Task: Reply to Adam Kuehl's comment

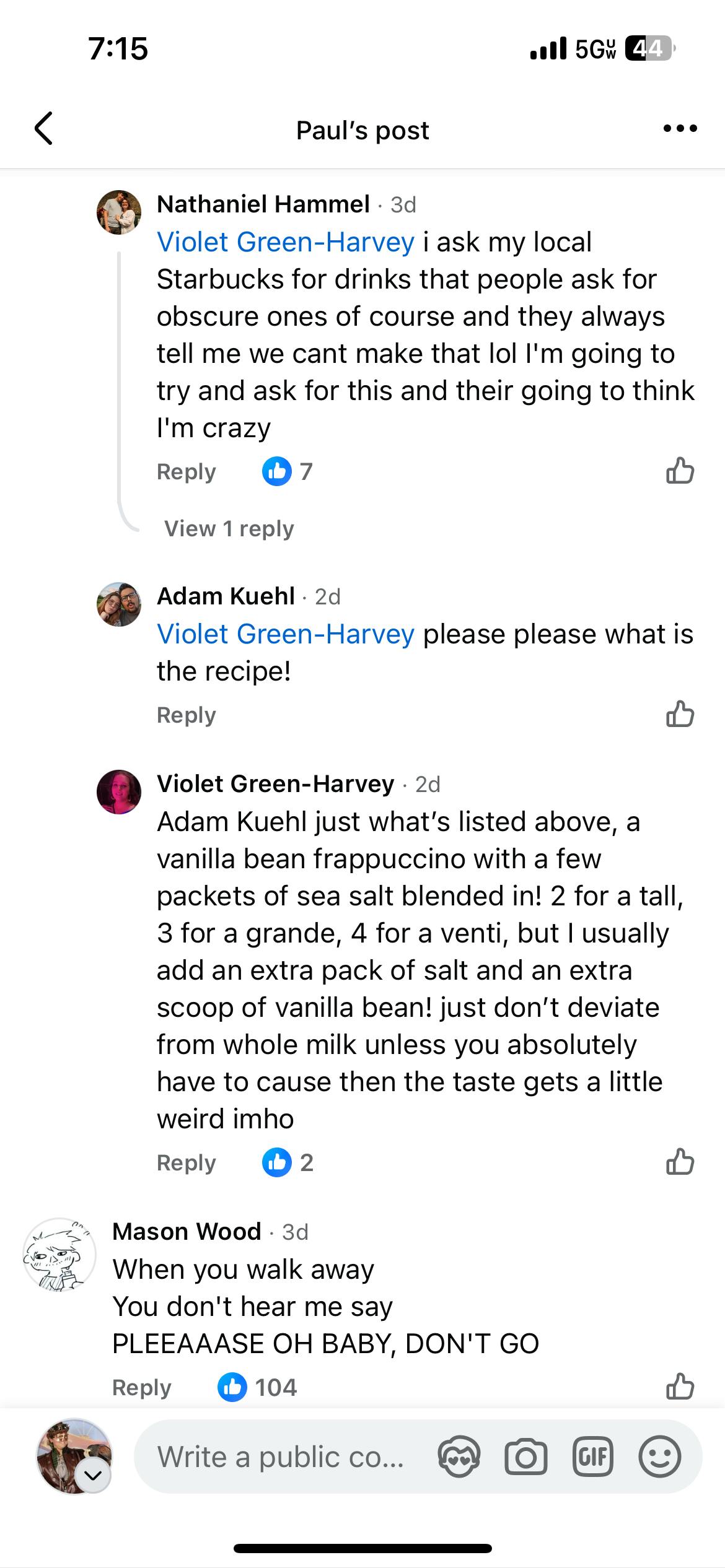Action: (186, 715)
